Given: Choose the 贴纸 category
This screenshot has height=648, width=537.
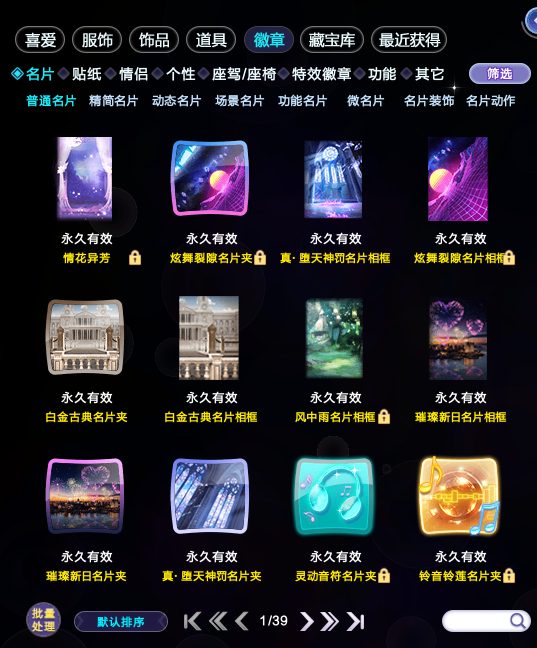Looking at the screenshot, I should coord(86,74).
